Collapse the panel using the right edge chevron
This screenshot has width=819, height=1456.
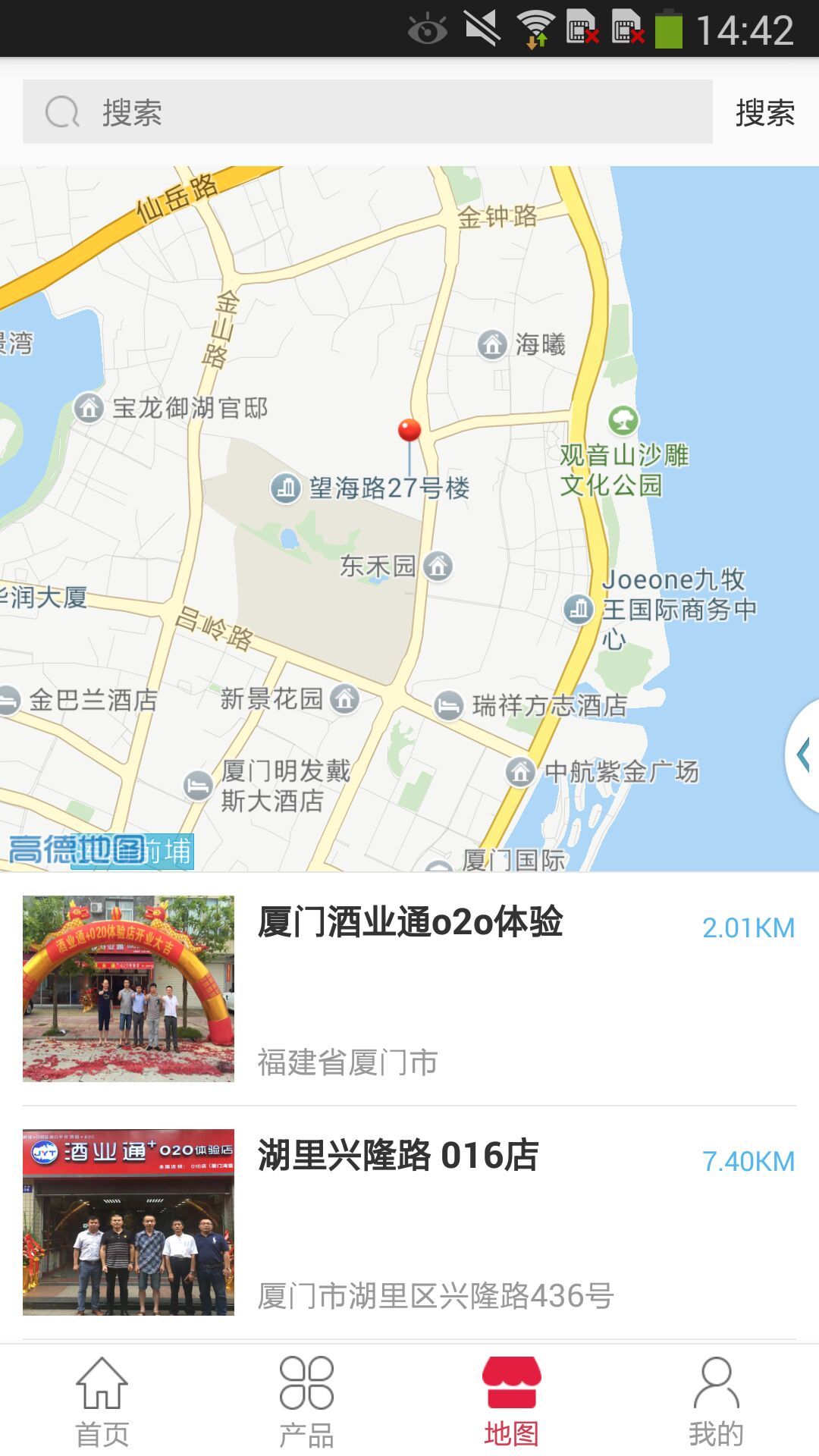802,756
